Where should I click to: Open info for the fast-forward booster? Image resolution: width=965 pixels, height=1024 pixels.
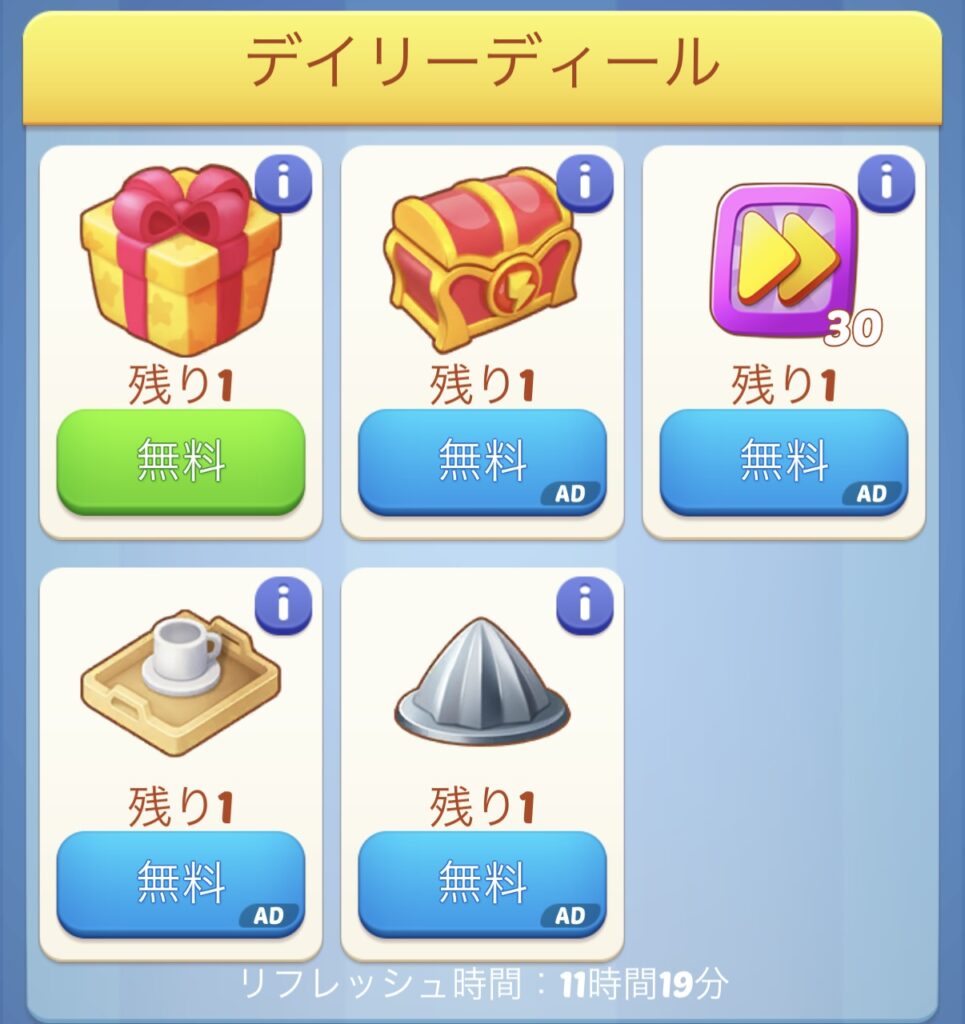[886, 182]
